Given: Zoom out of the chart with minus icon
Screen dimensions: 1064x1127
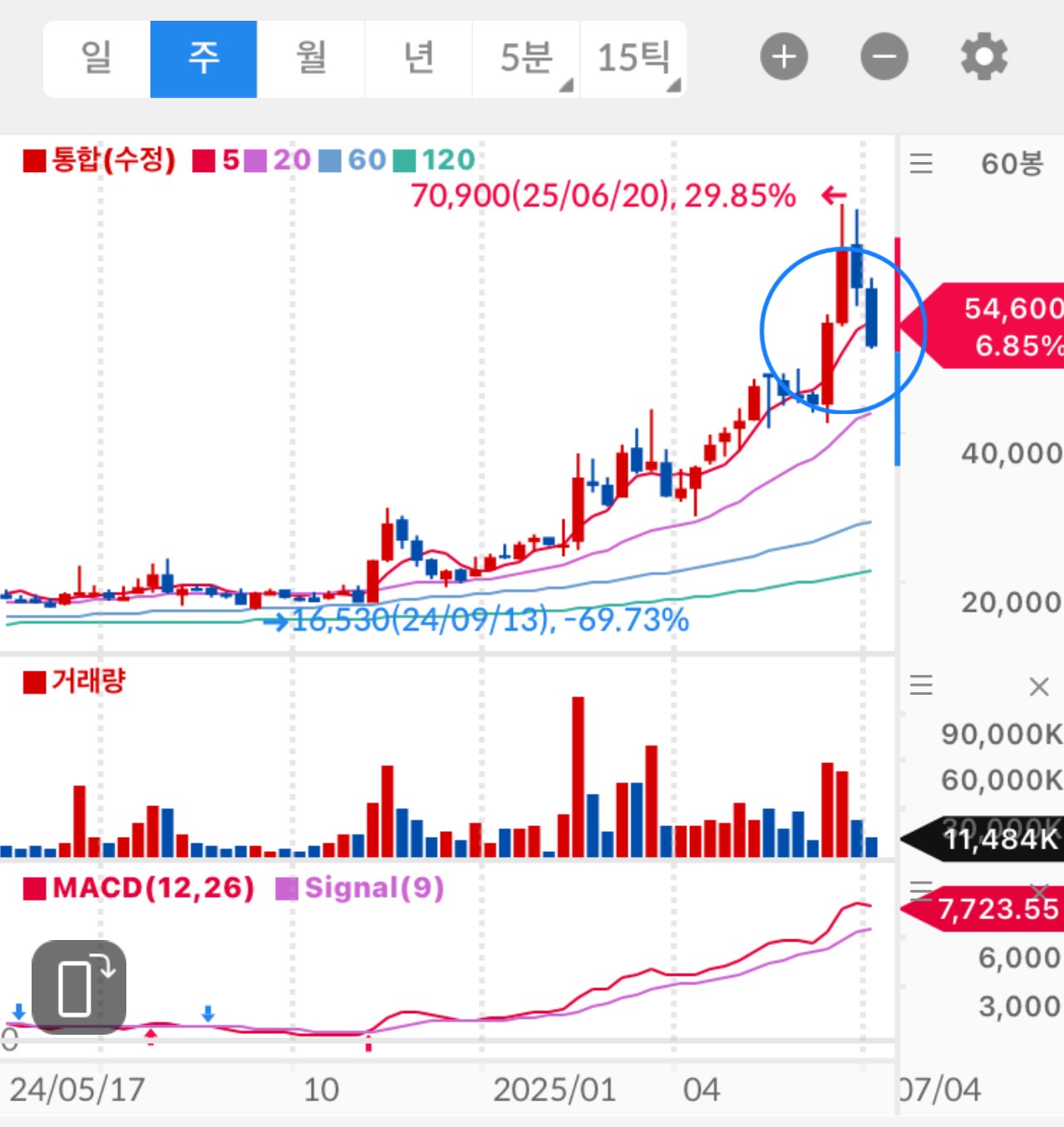Looking at the screenshot, I should coord(884,57).
